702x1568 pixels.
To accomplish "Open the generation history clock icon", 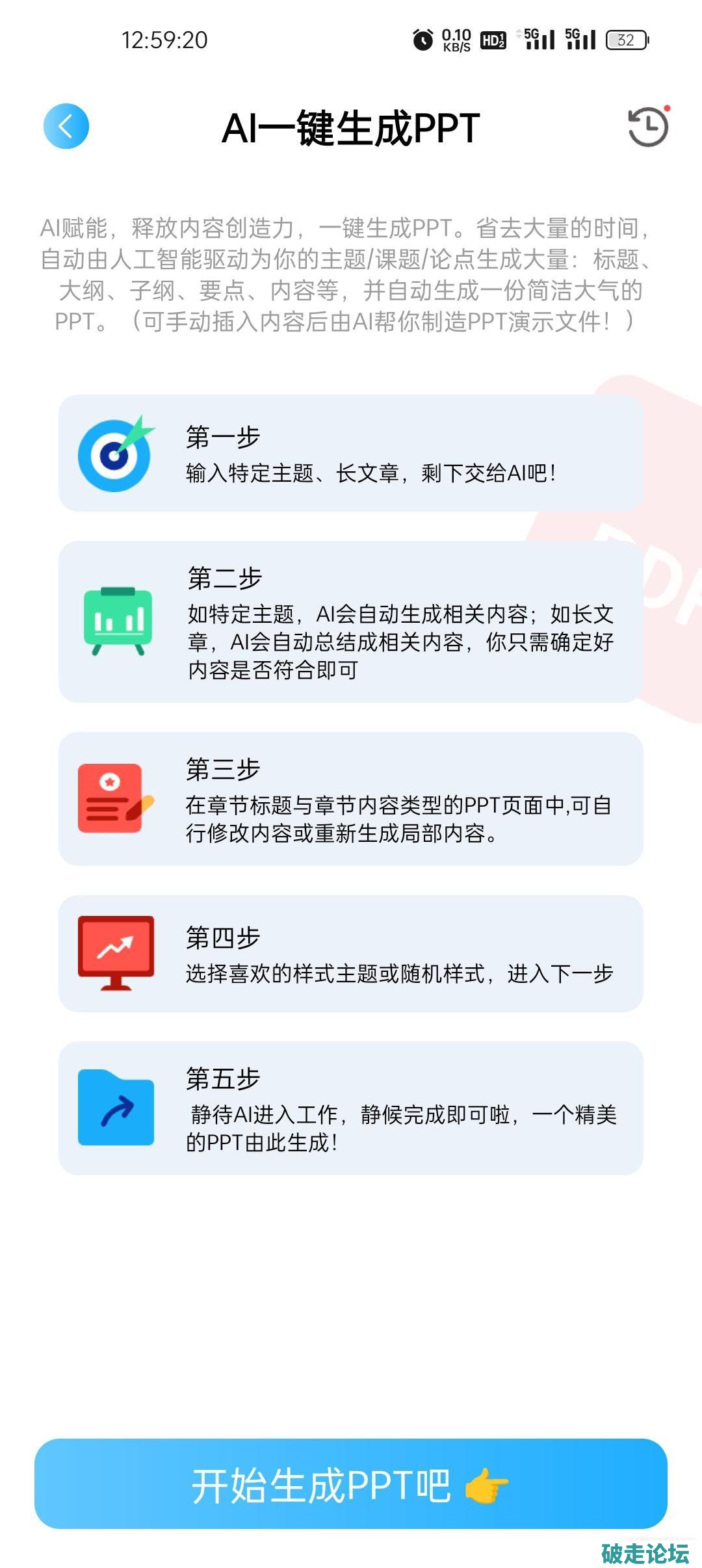I will (647, 127).
